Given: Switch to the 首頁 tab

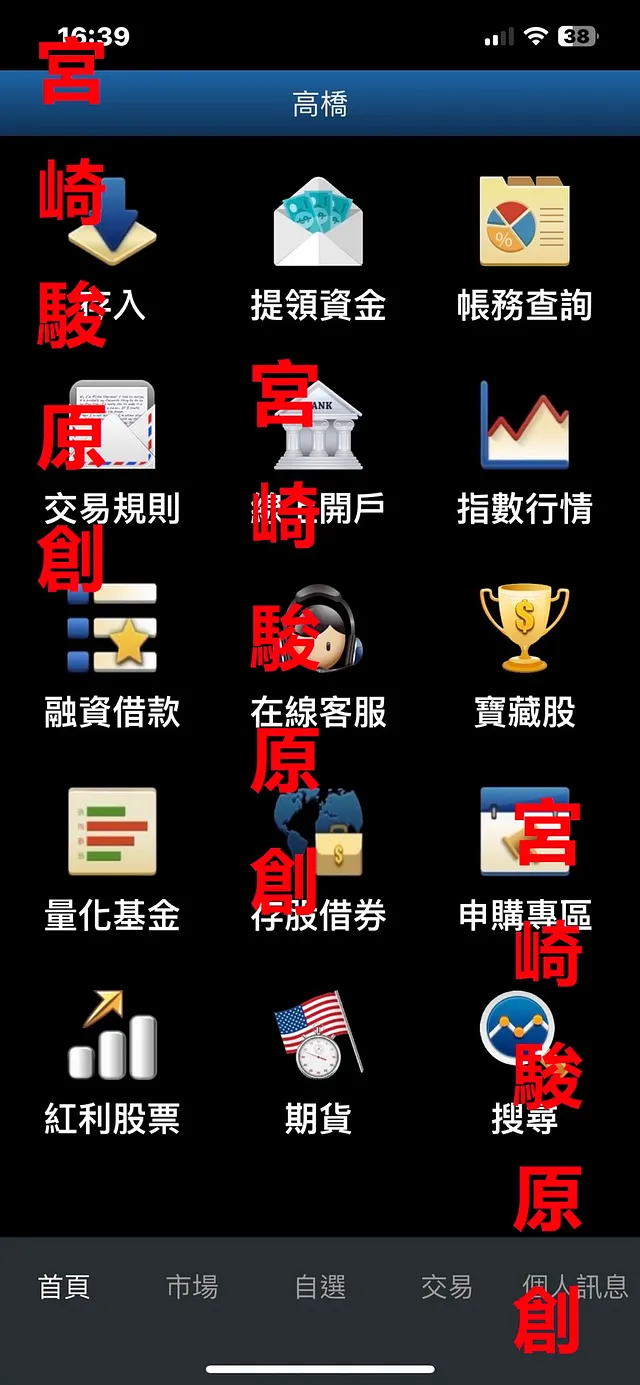Looking at the screenshot, I should click(x=64, y=1287).
